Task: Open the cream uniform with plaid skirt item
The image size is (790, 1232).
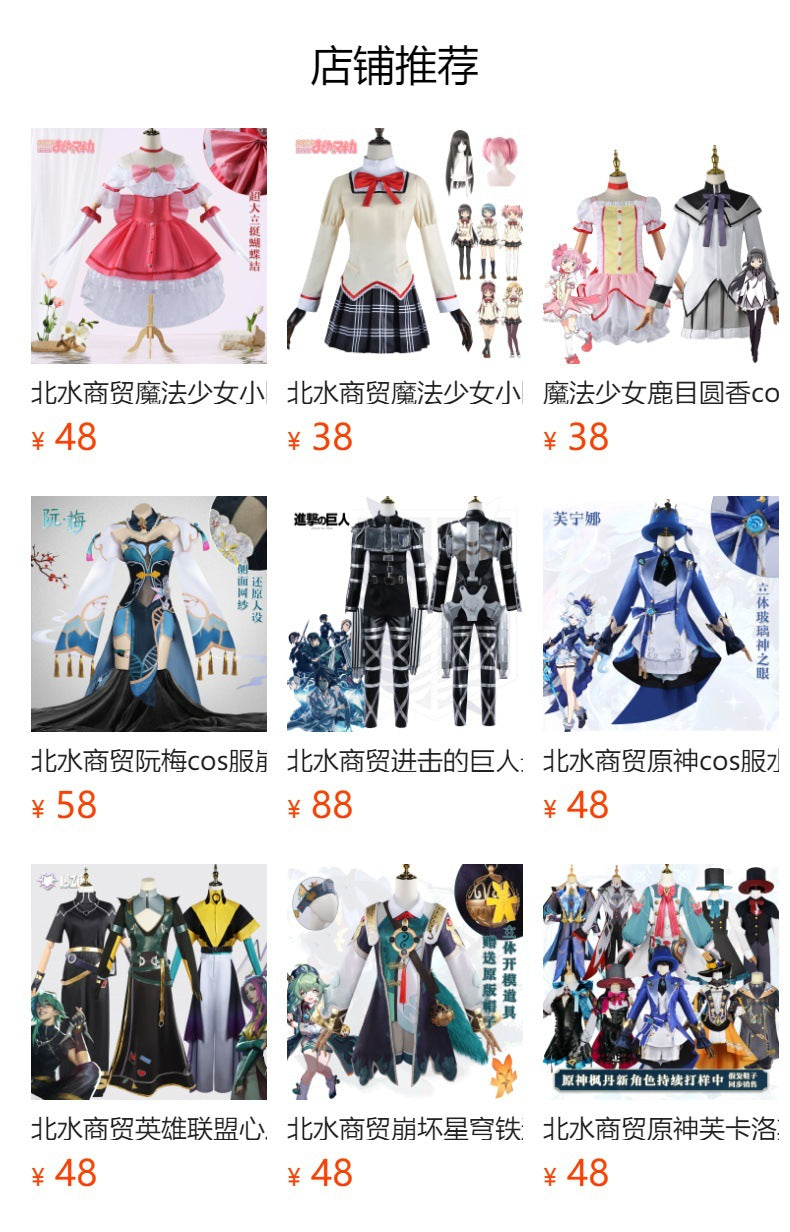Action: coord(404,246)
